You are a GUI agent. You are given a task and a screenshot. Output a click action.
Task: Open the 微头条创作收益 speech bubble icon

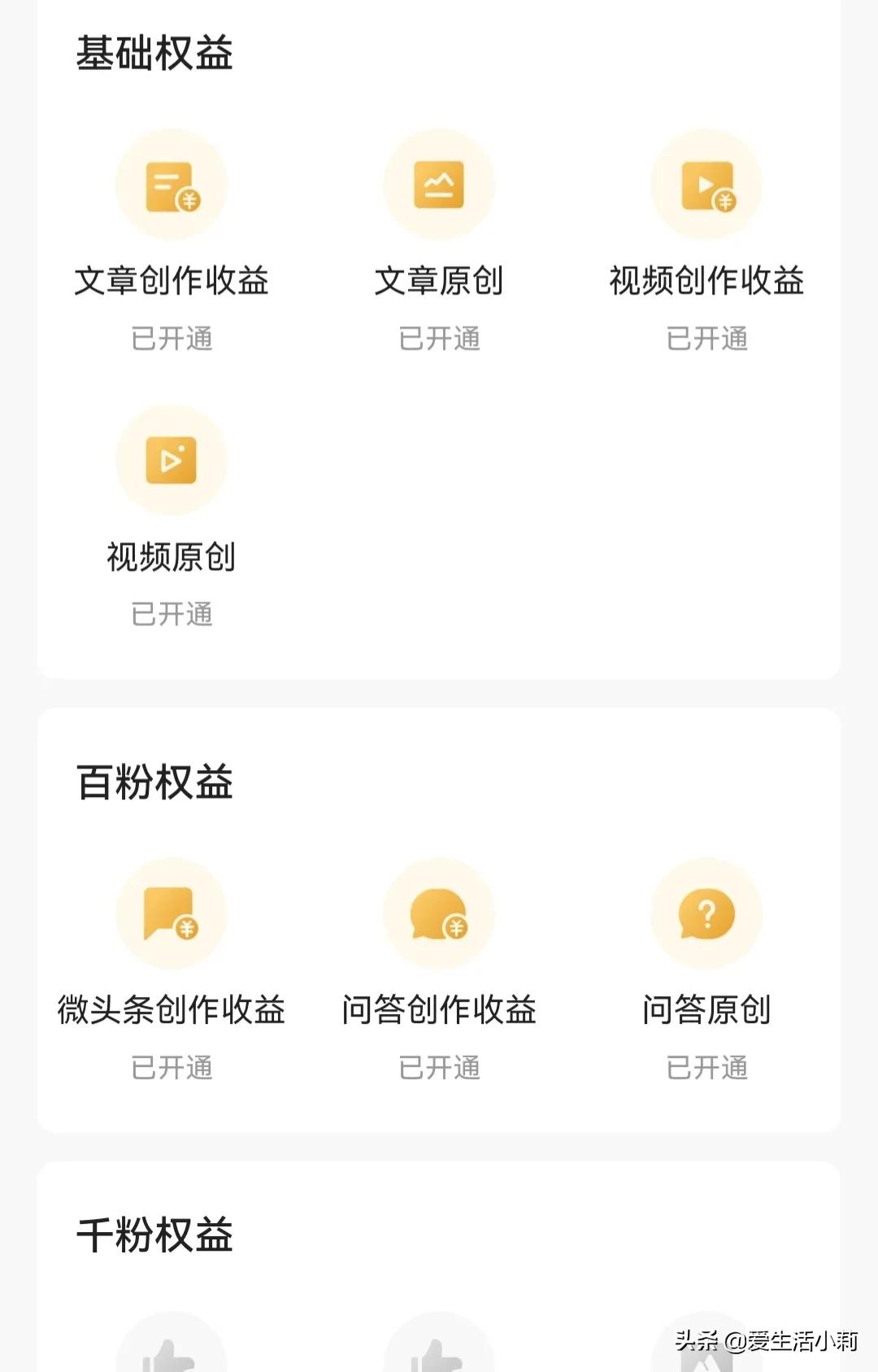pyautogui.click(x=171, y=913)
